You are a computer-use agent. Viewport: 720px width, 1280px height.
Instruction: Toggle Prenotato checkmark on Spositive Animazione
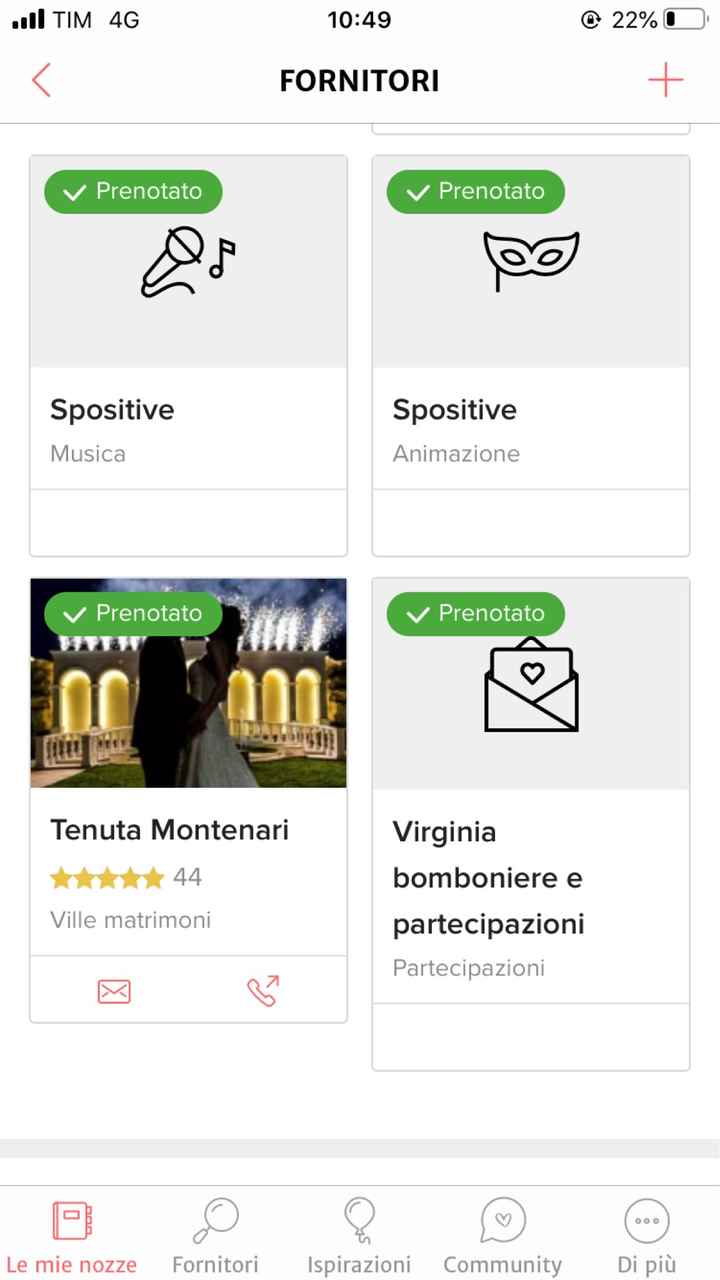point(475,191)
